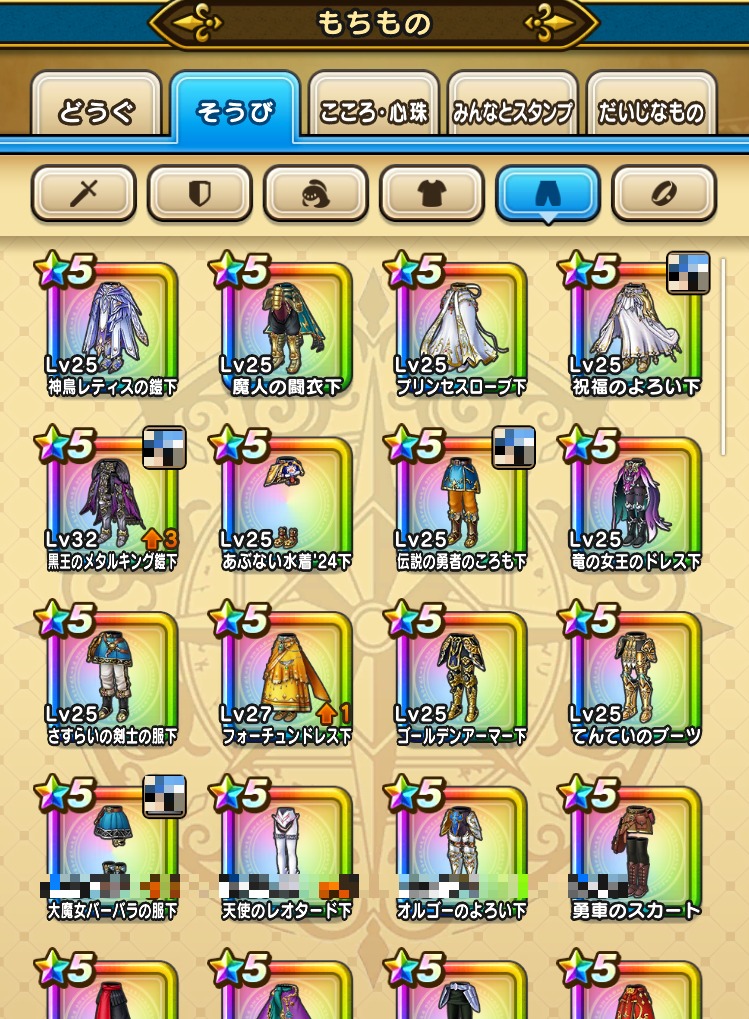Viewport: 749px width, 1019px height.
Task: Switch to the どうぐ tab
Action: (97, 111)
